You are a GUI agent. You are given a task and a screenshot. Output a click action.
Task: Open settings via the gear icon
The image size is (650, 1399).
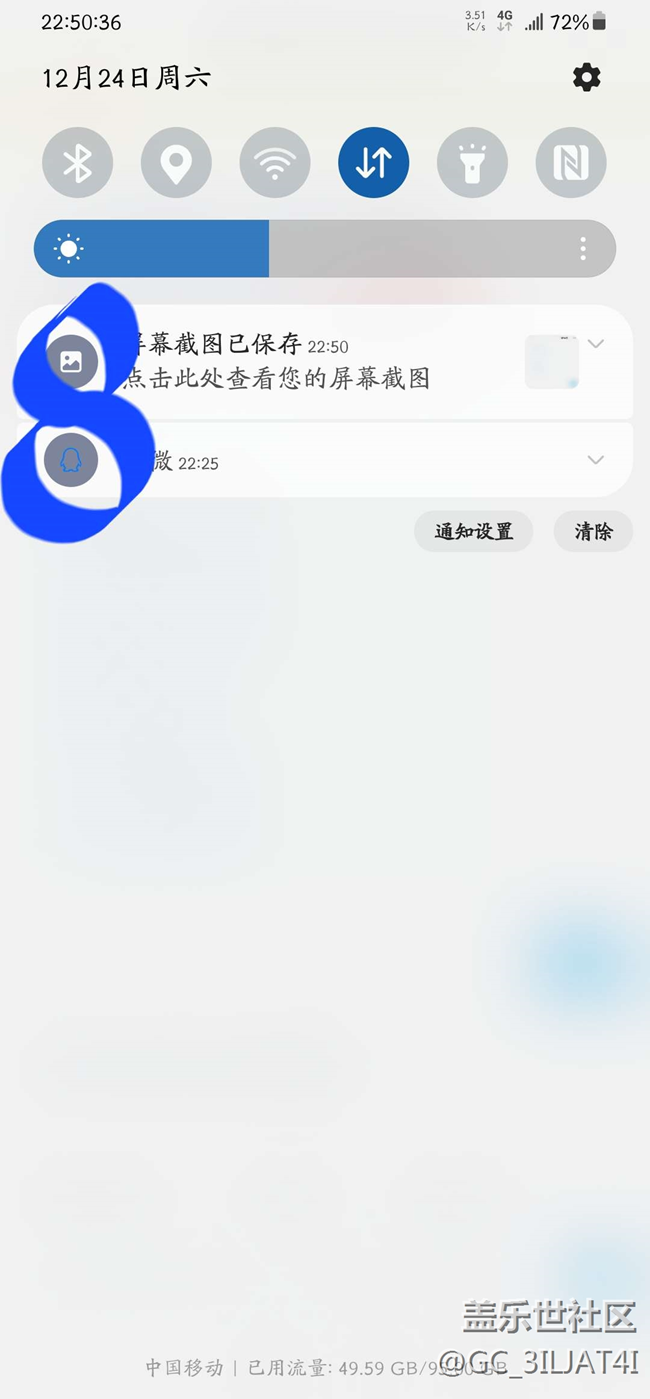click(587, 78)
